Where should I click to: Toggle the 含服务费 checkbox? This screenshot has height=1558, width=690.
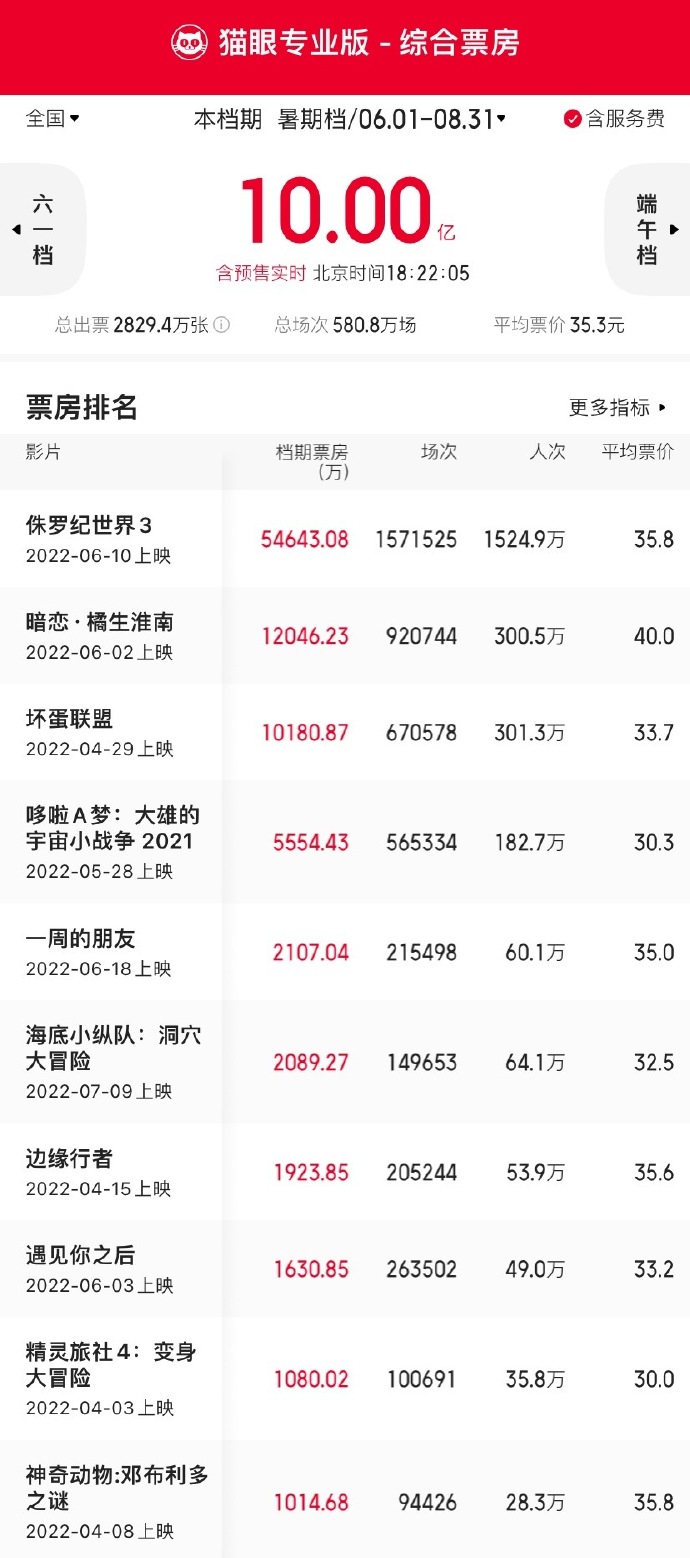pyautogui.click(x=614, y=119)
